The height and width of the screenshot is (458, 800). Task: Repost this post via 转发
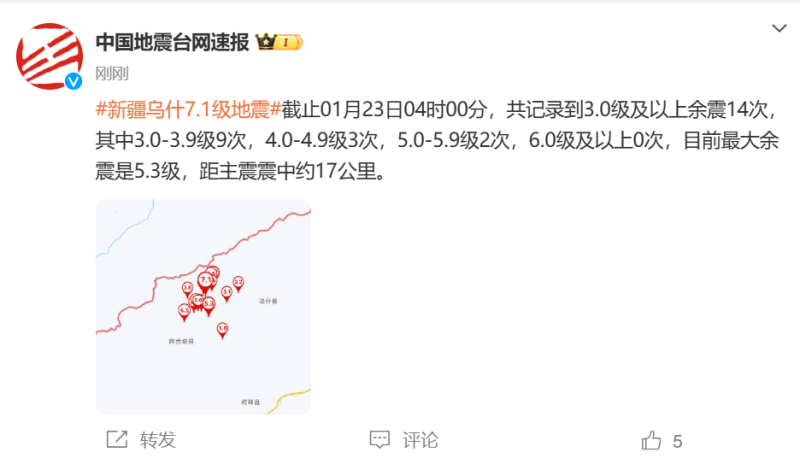click(141, 439)
